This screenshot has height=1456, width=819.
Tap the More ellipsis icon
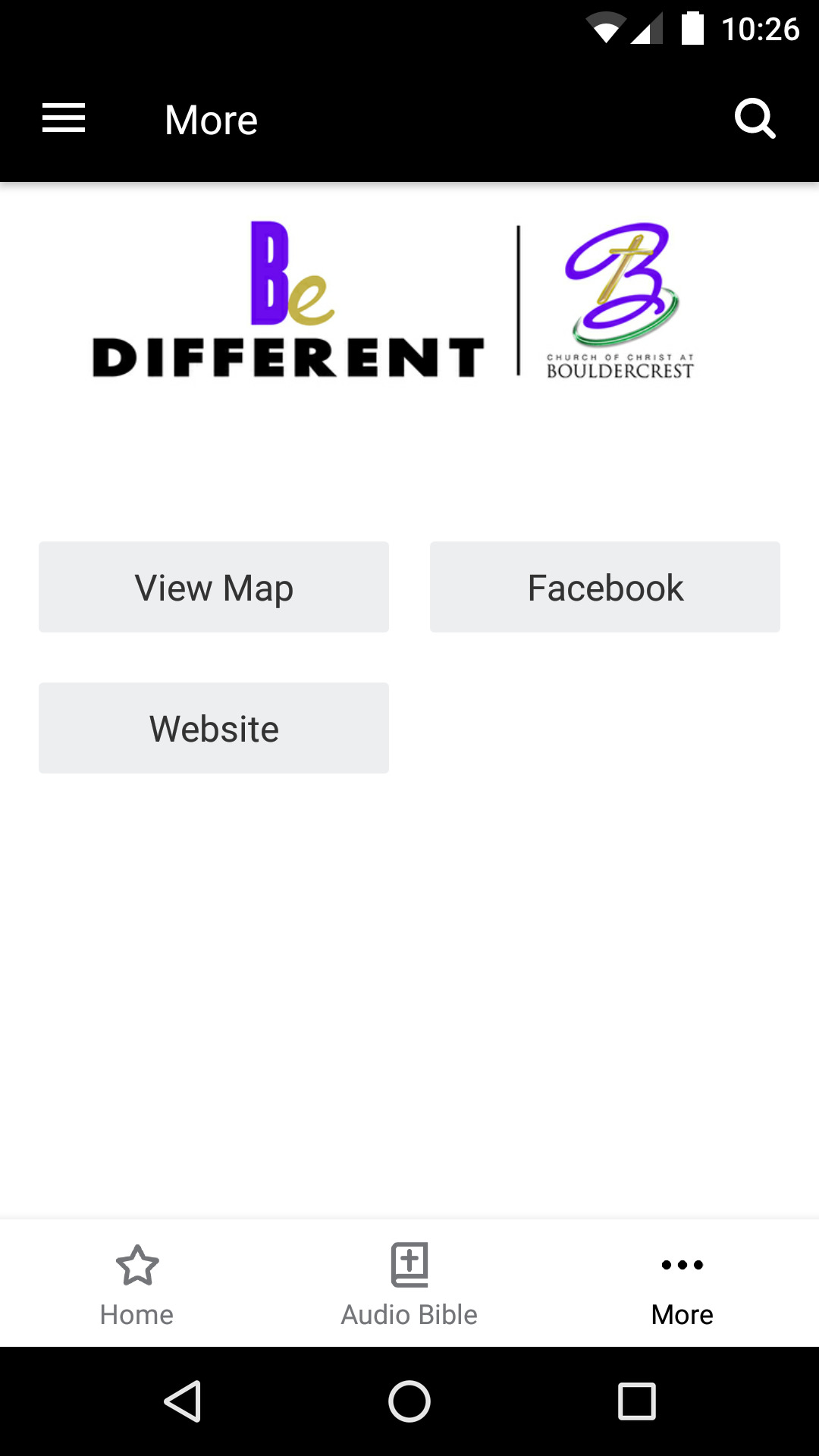681,1264
